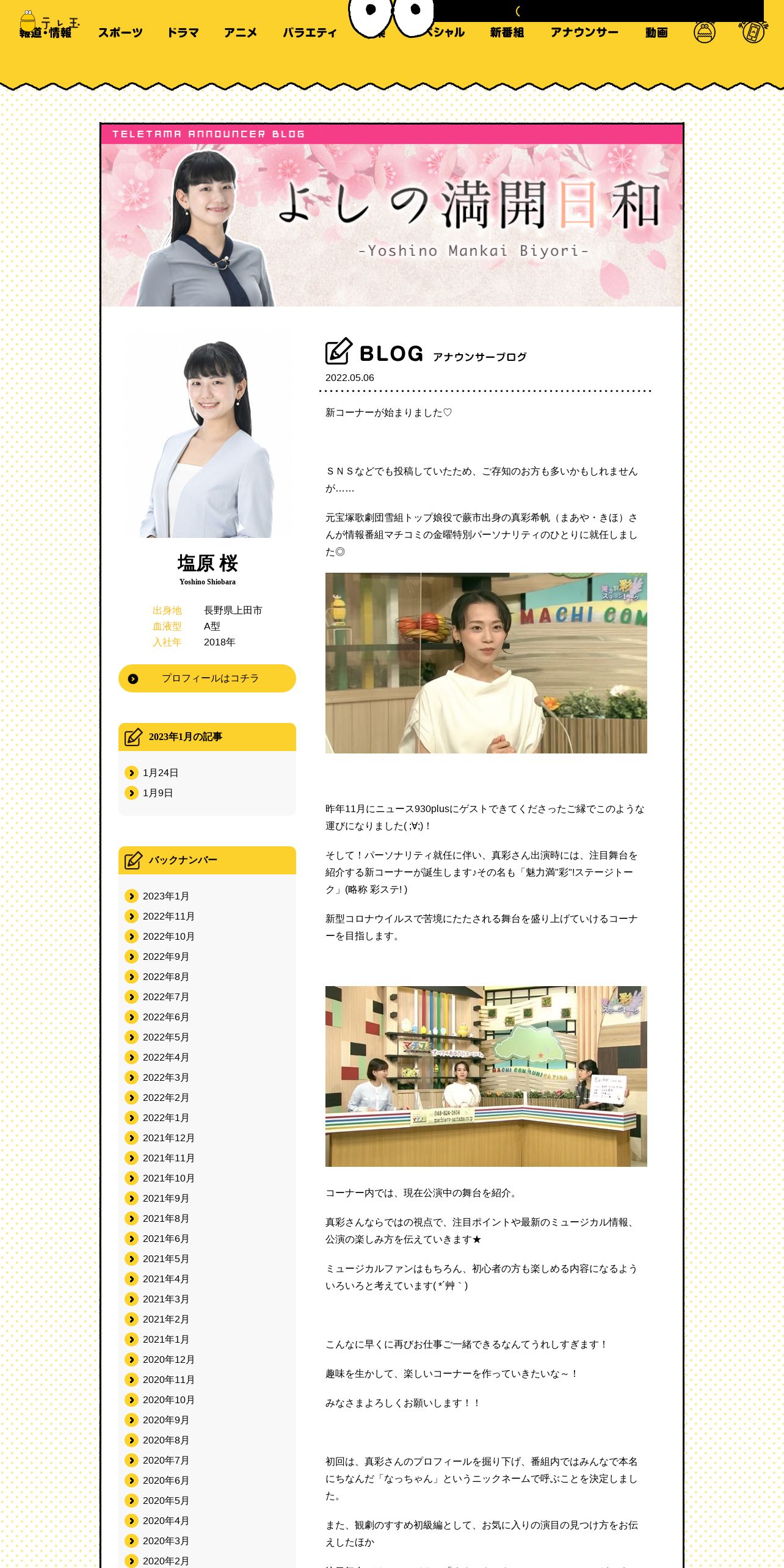Viewport: 784px width, 1568px height.
Task: Select the 2022年5月 archive
Action: (x=165, y=1037)
